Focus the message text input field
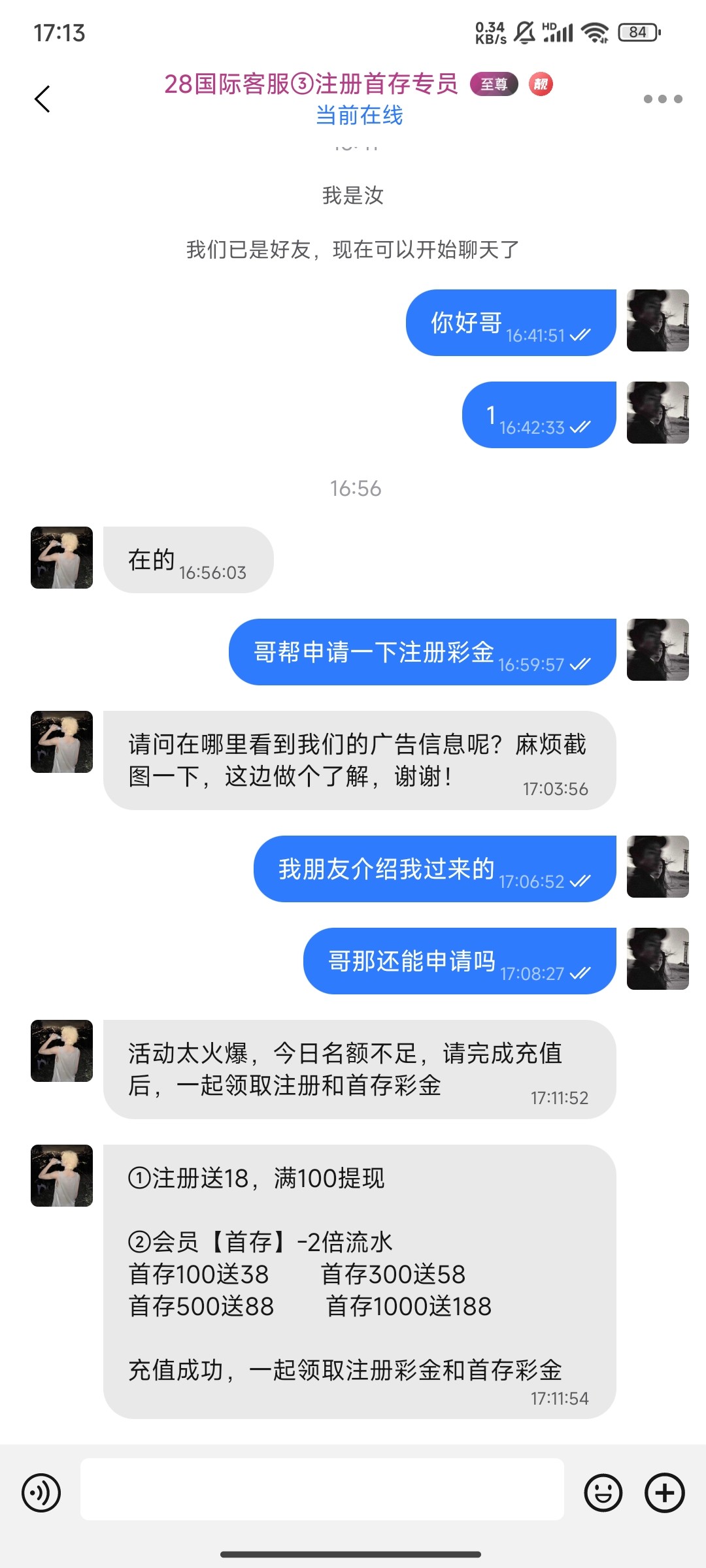 point(322,1489)
